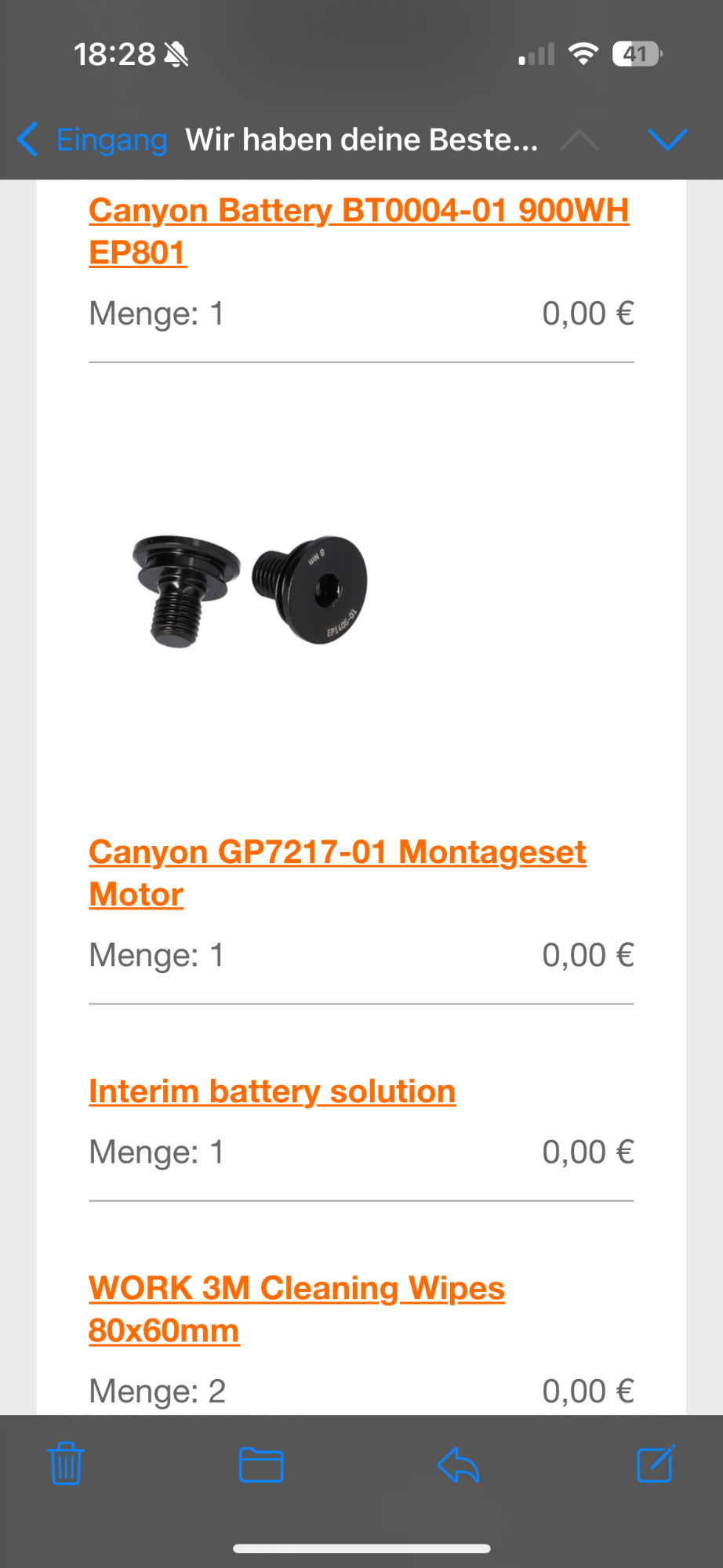
Task: Delete this email with trash icon
Action: (66, 1464)
